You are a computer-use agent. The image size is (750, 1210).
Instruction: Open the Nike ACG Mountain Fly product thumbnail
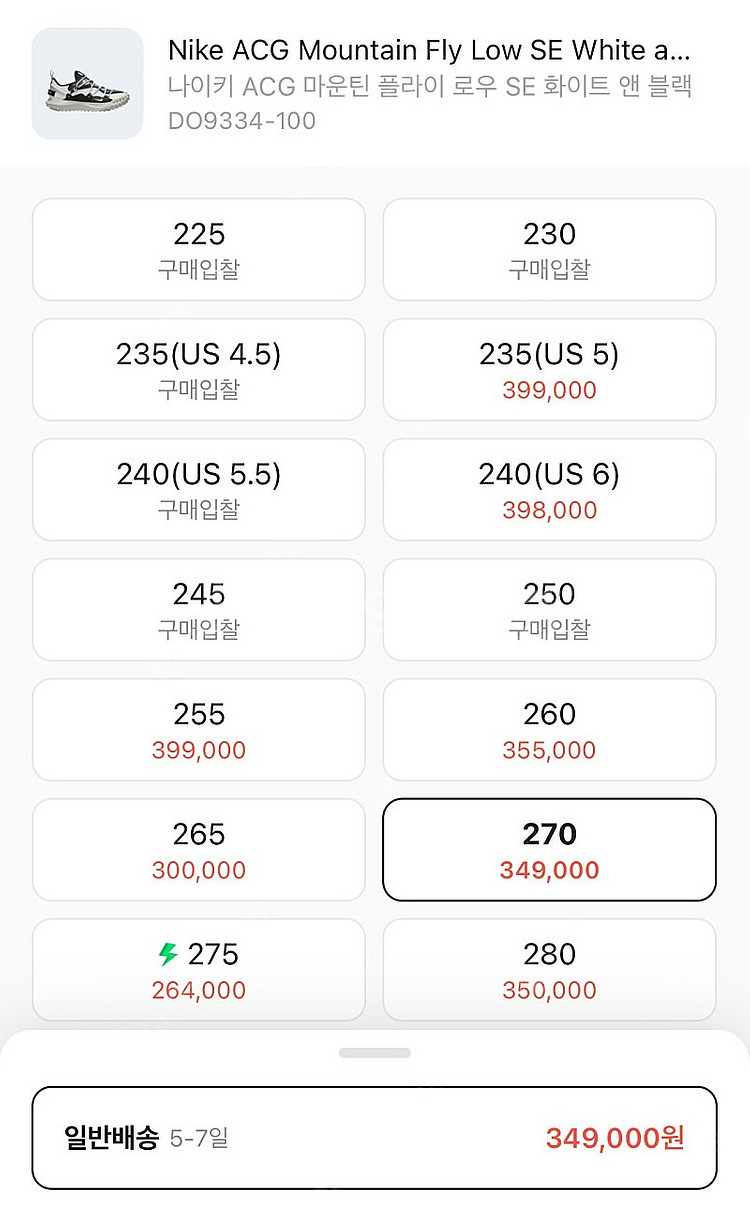(87, 83)
